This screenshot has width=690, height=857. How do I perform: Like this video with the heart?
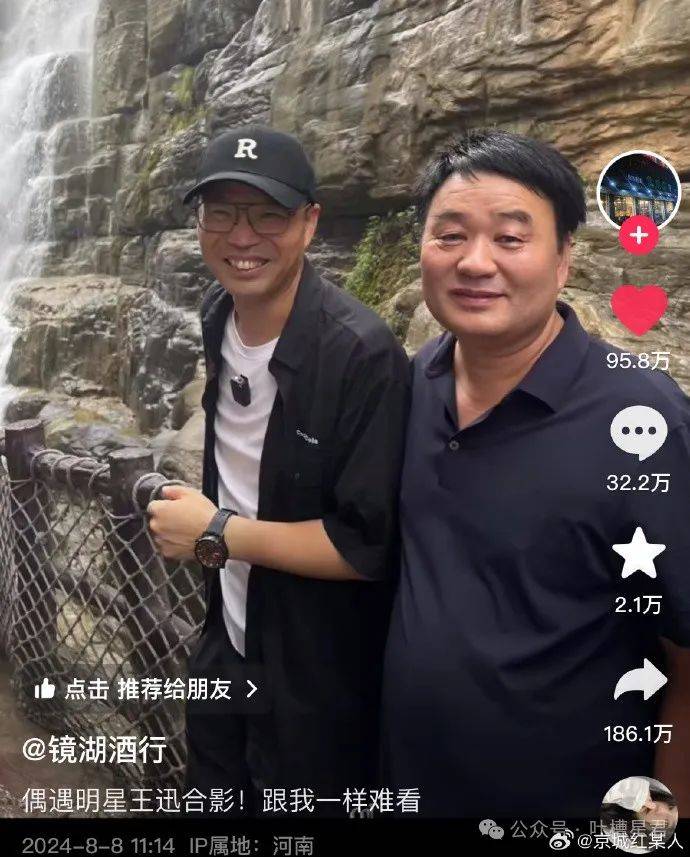(638, 310)
